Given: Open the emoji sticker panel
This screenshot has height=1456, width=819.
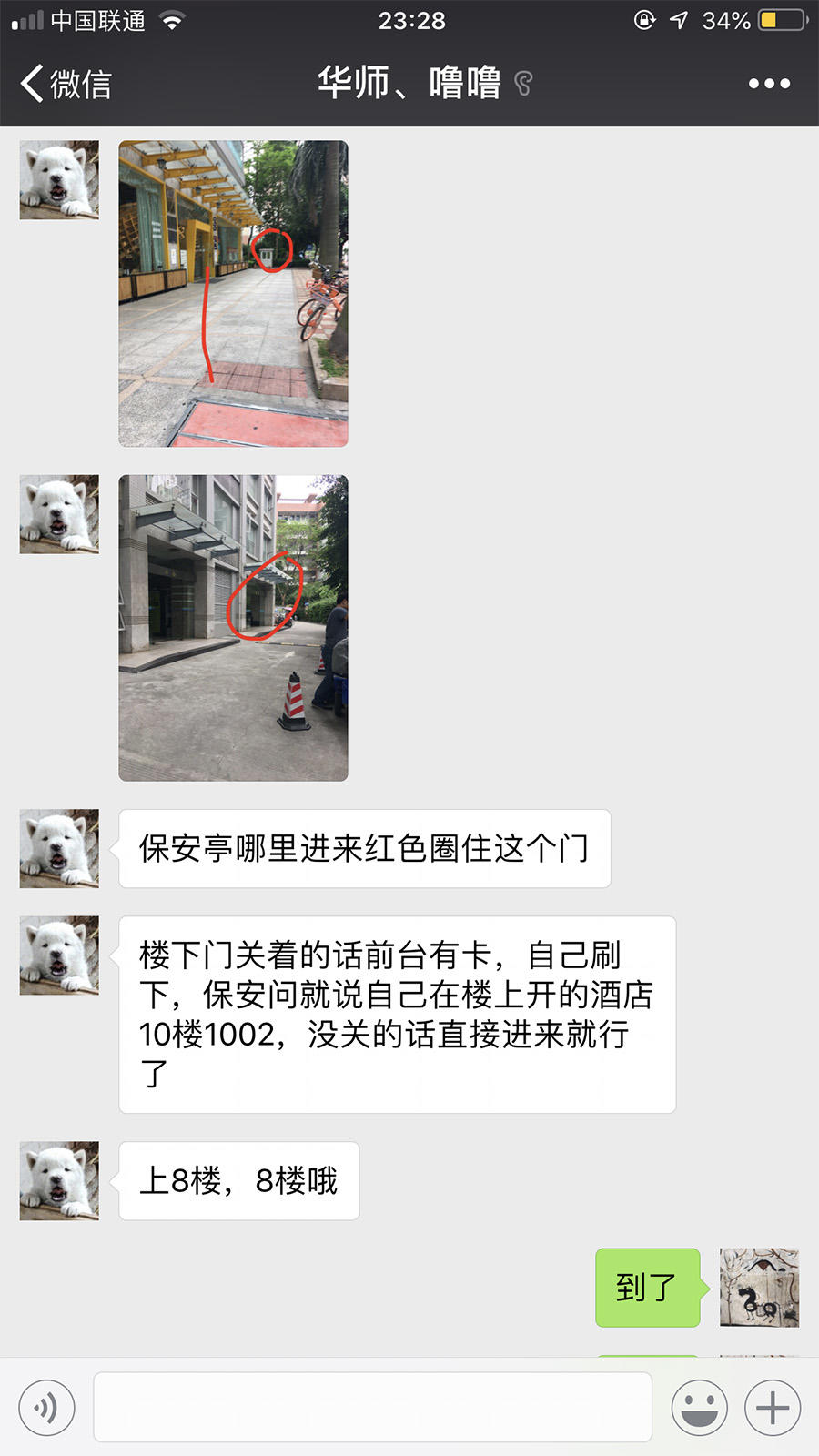Looking at the screenshot, I should point(699,1407).
